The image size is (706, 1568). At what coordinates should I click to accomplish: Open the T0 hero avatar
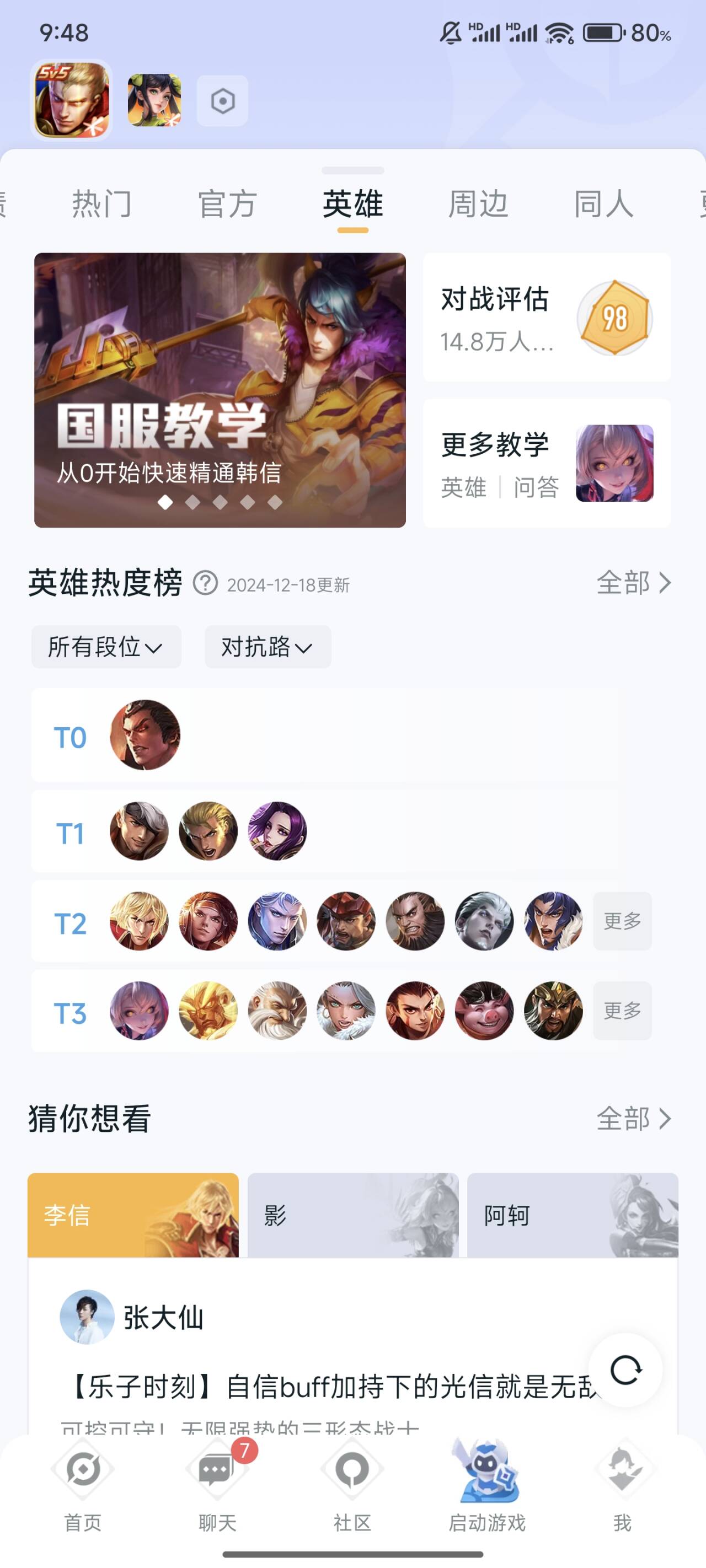[145, 735]
